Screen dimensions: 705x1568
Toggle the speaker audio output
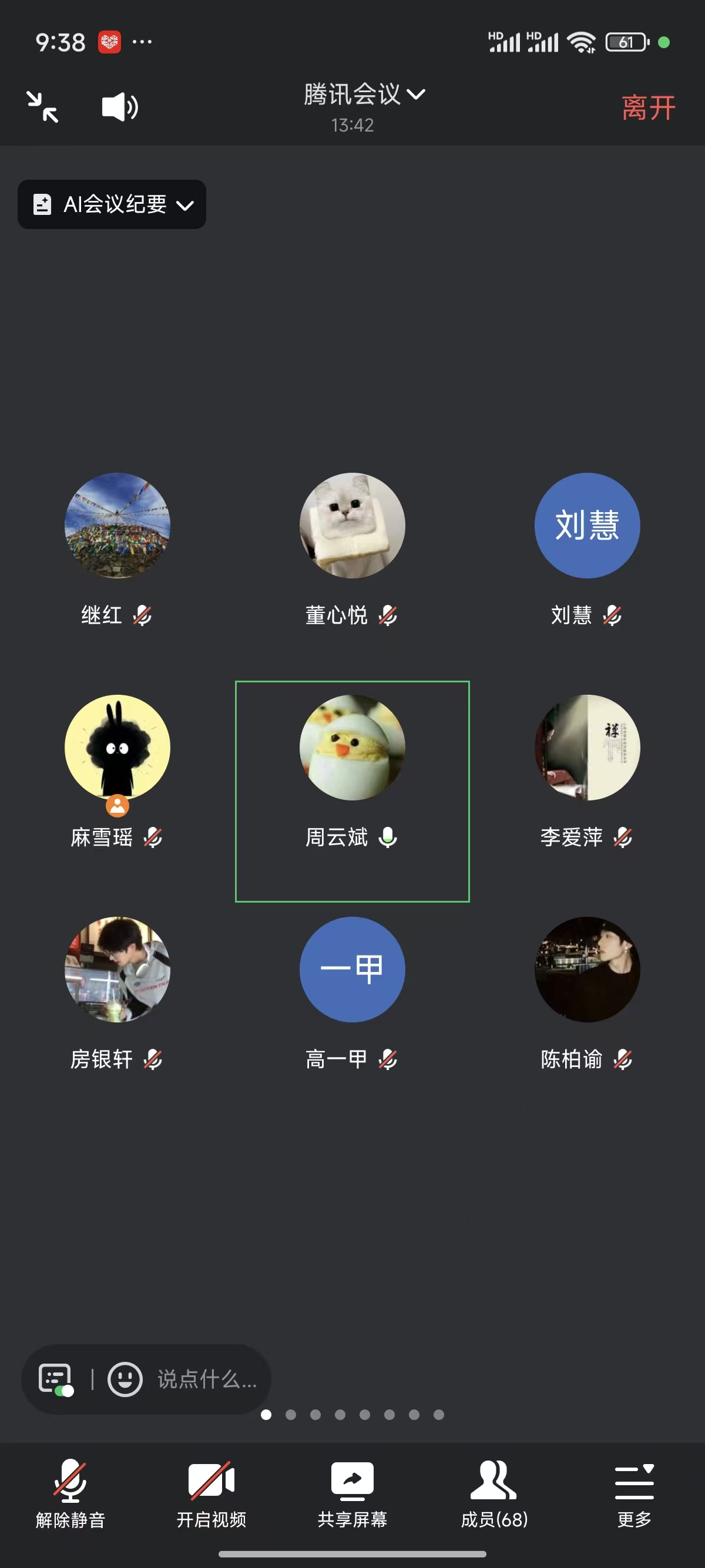pos(119,107)
